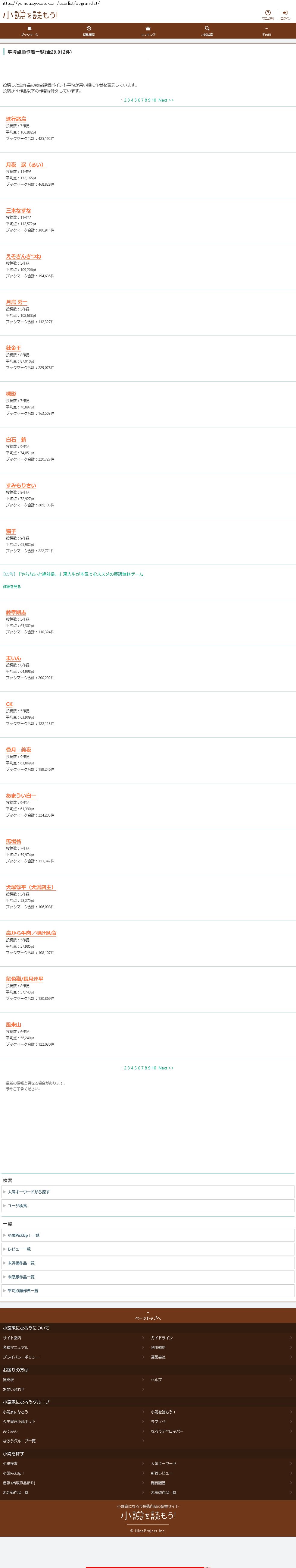Go to Next >> at the top pager
Image resolution: width=296 pixels, height=1568 pixels.
pos(166,100)
